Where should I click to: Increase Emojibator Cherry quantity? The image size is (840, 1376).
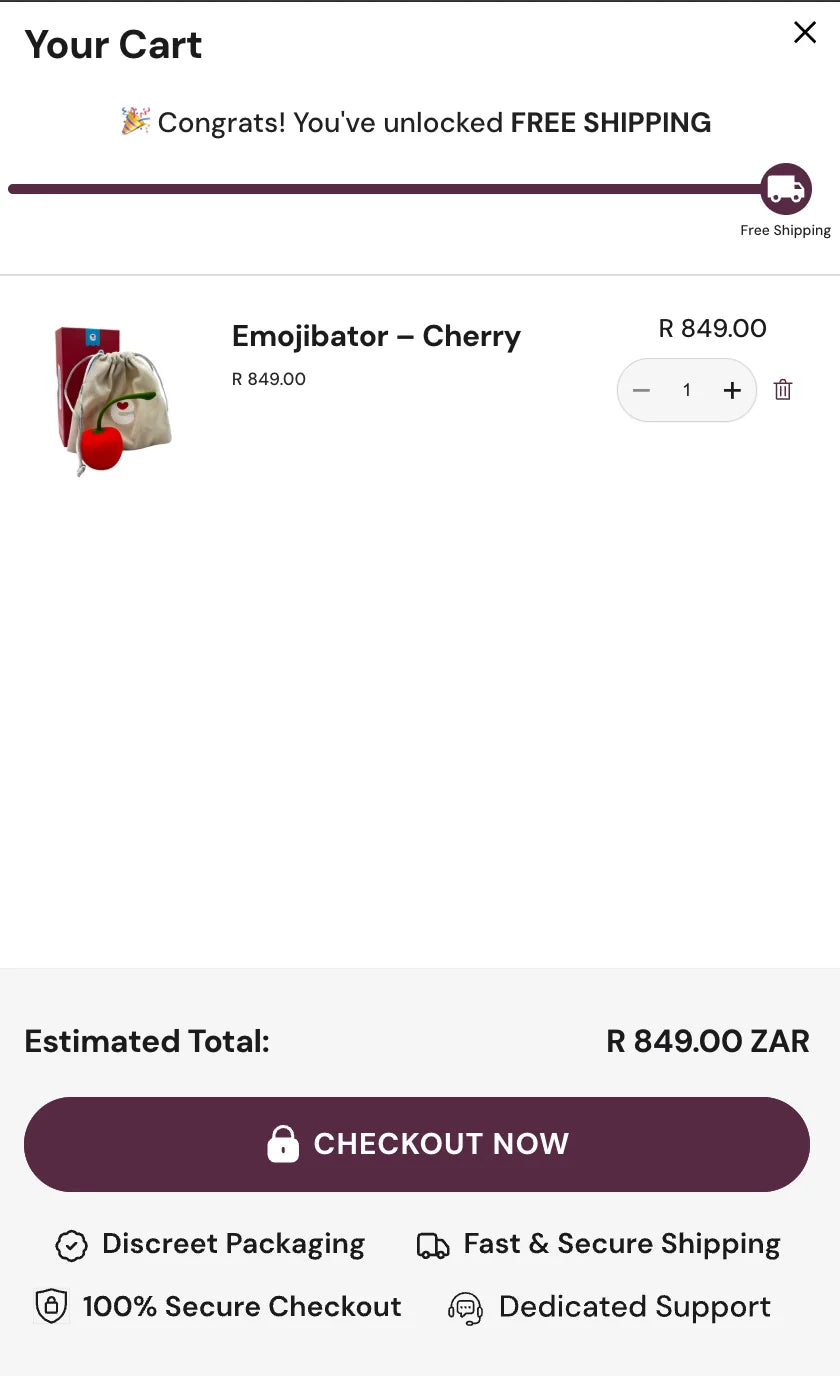point(732,390)
